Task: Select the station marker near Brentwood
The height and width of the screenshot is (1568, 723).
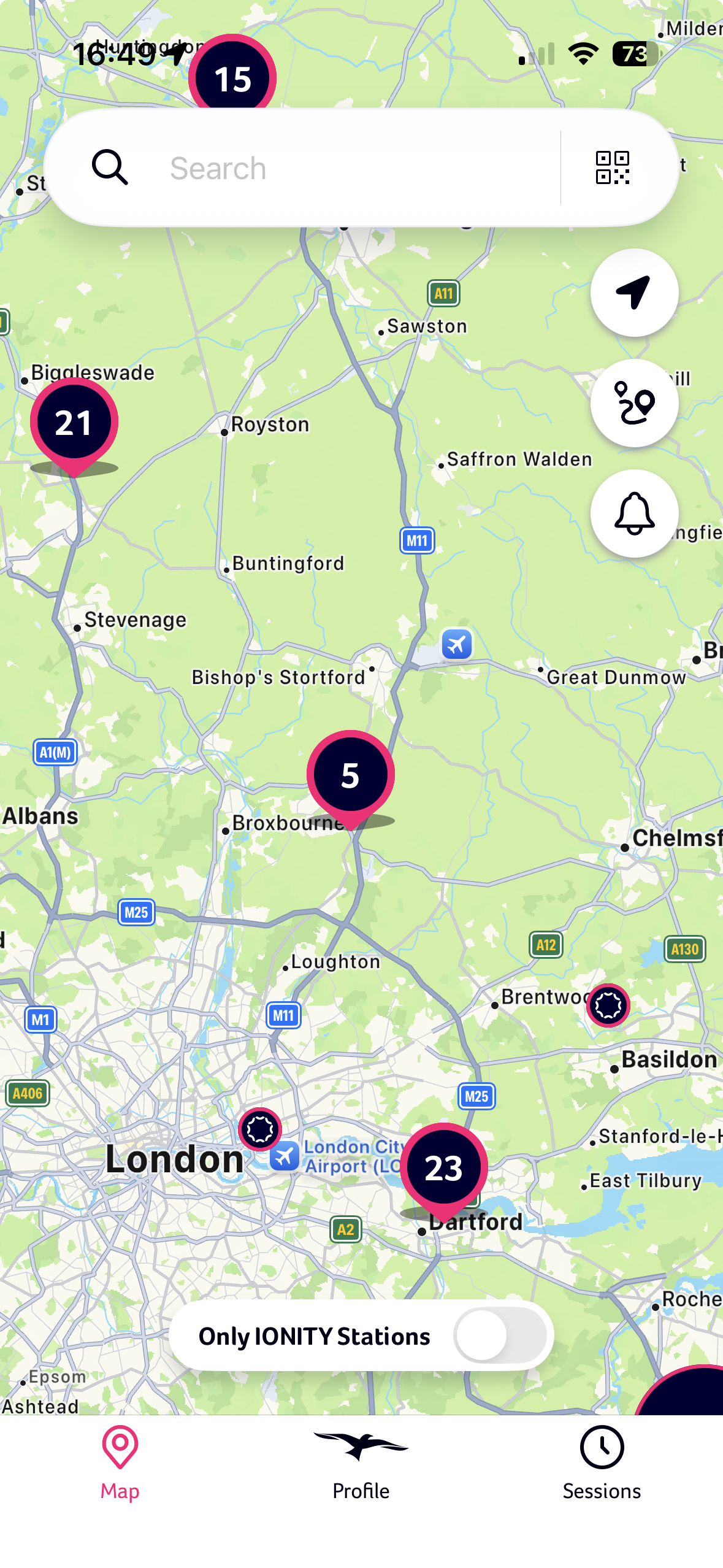Action: [x=608, y=1005]
